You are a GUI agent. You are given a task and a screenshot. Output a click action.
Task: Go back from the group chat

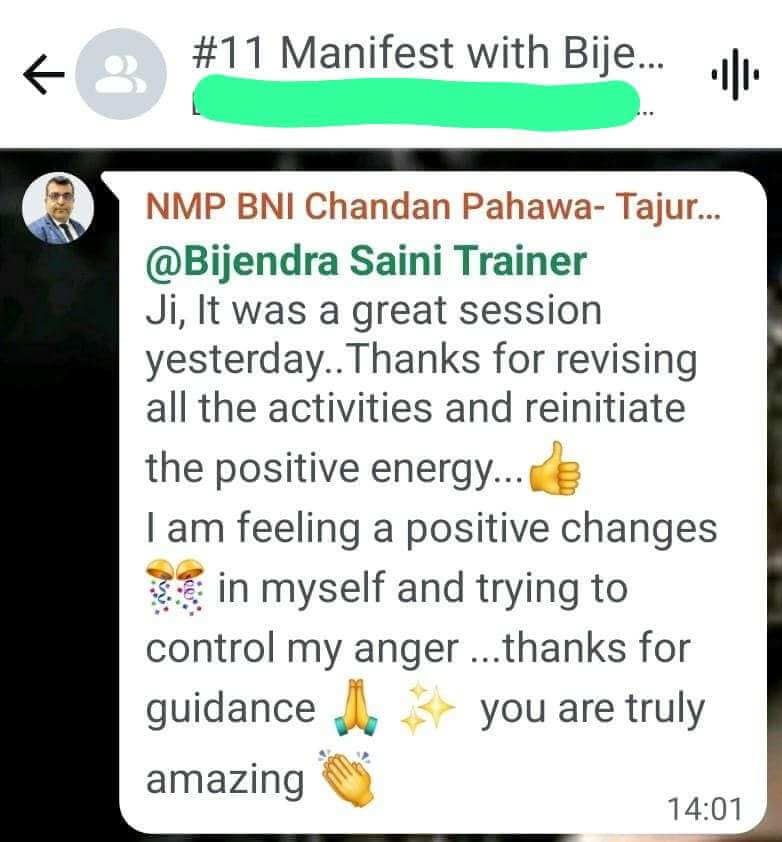(43, 74)
